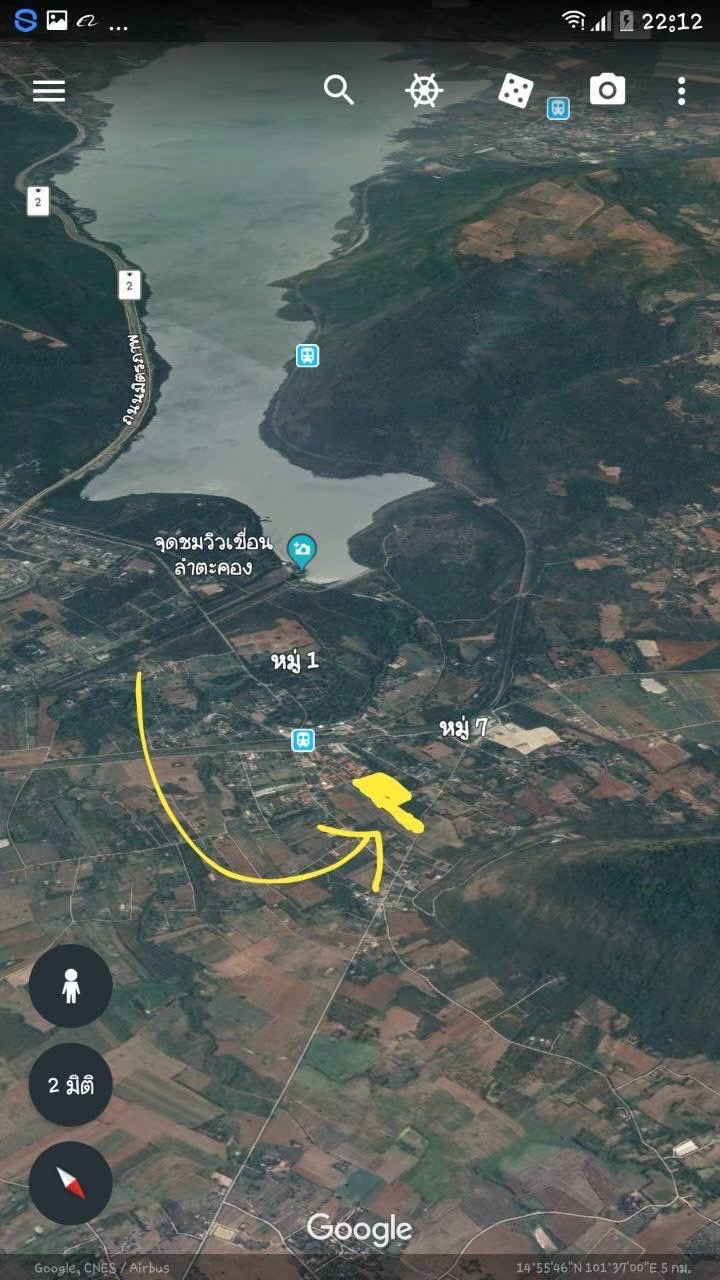This screenshot has width=720, height=1280.
Task: Tap the I'm Feeling Lucky dice
Action: coord(516,91)
